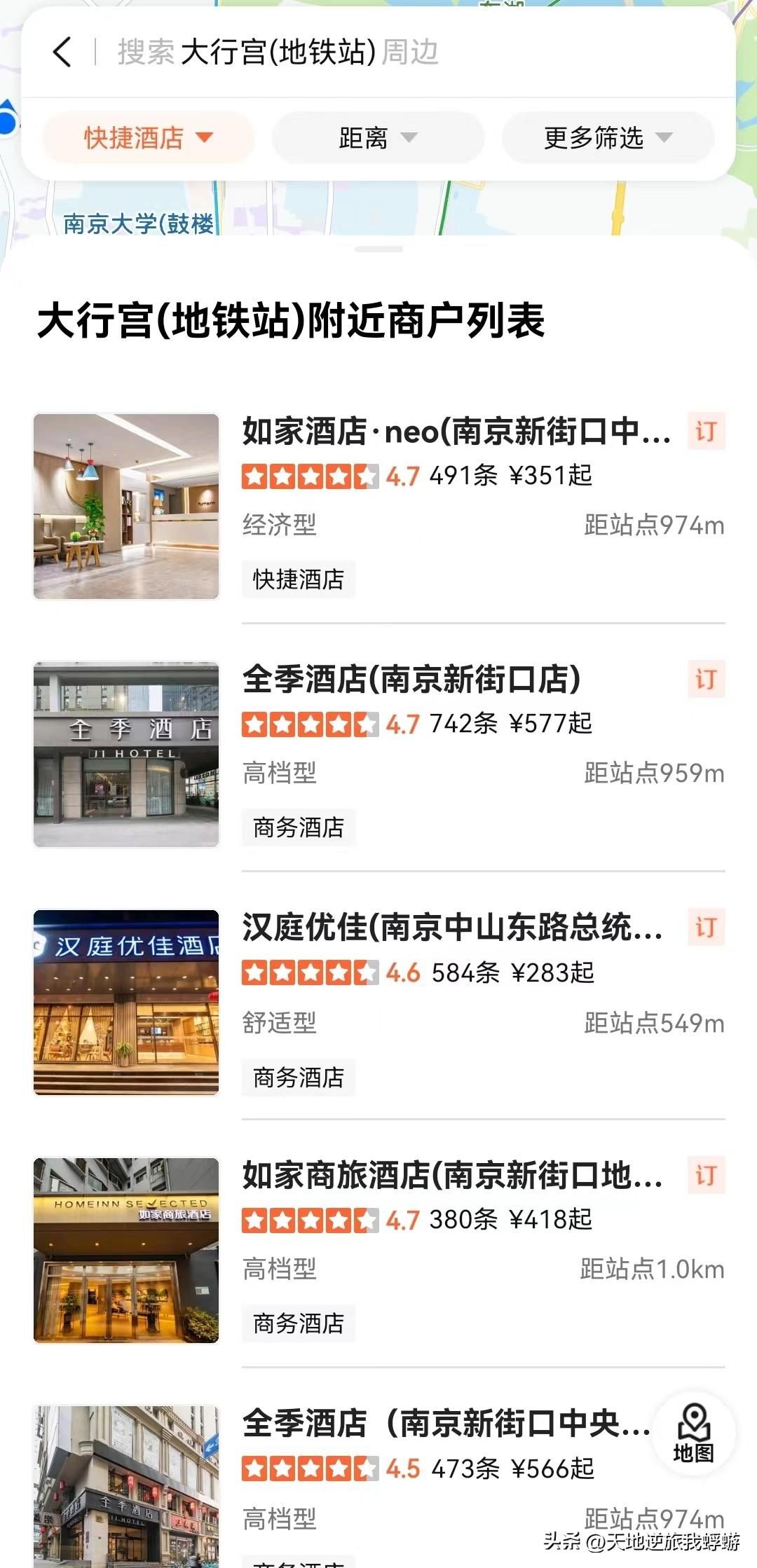Book 如家商旅酒店 using the 订 button
The image size is (757, 1568).
(x=706, y=1175)
